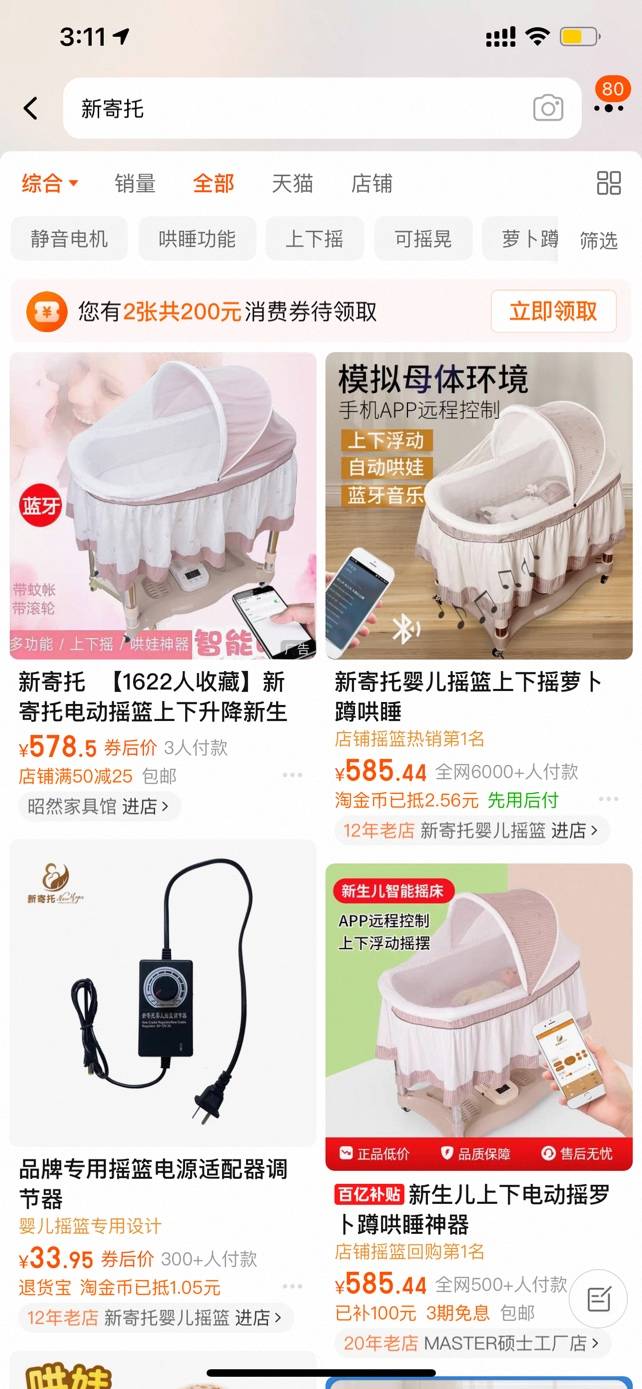642x1389 pixels.
Task: Switch to the 店铺 tab
Action: 372,183
